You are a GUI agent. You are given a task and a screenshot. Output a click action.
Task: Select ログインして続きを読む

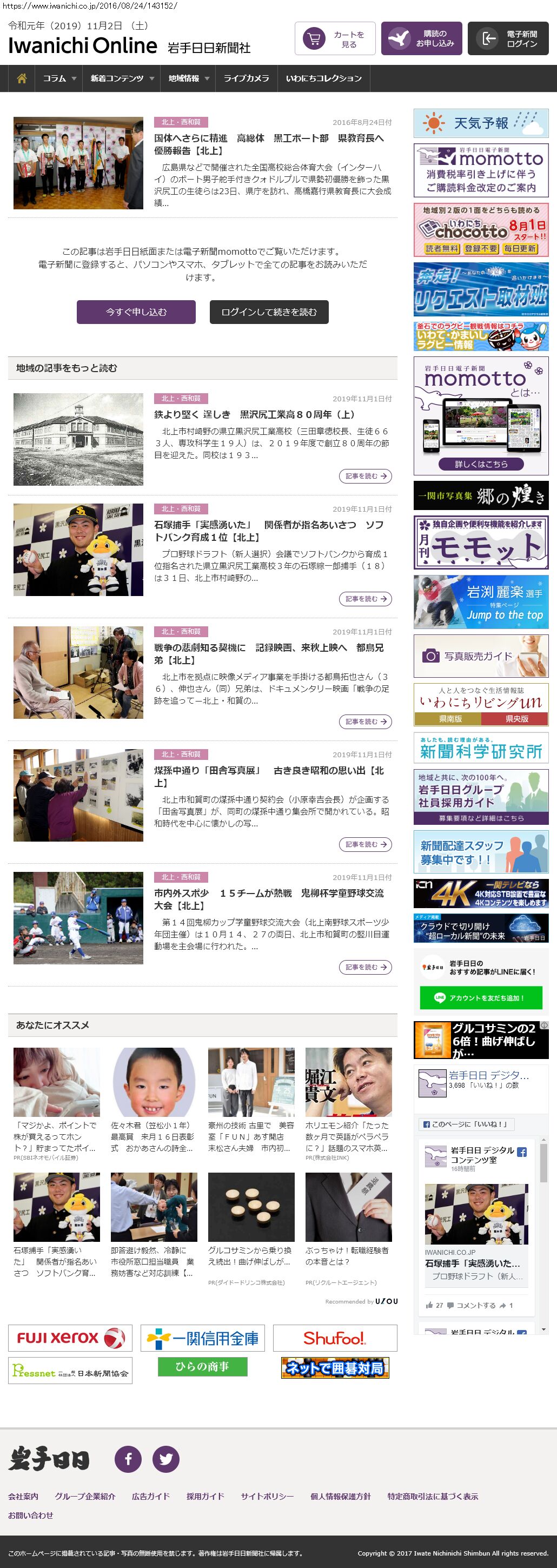pos(269,312)
